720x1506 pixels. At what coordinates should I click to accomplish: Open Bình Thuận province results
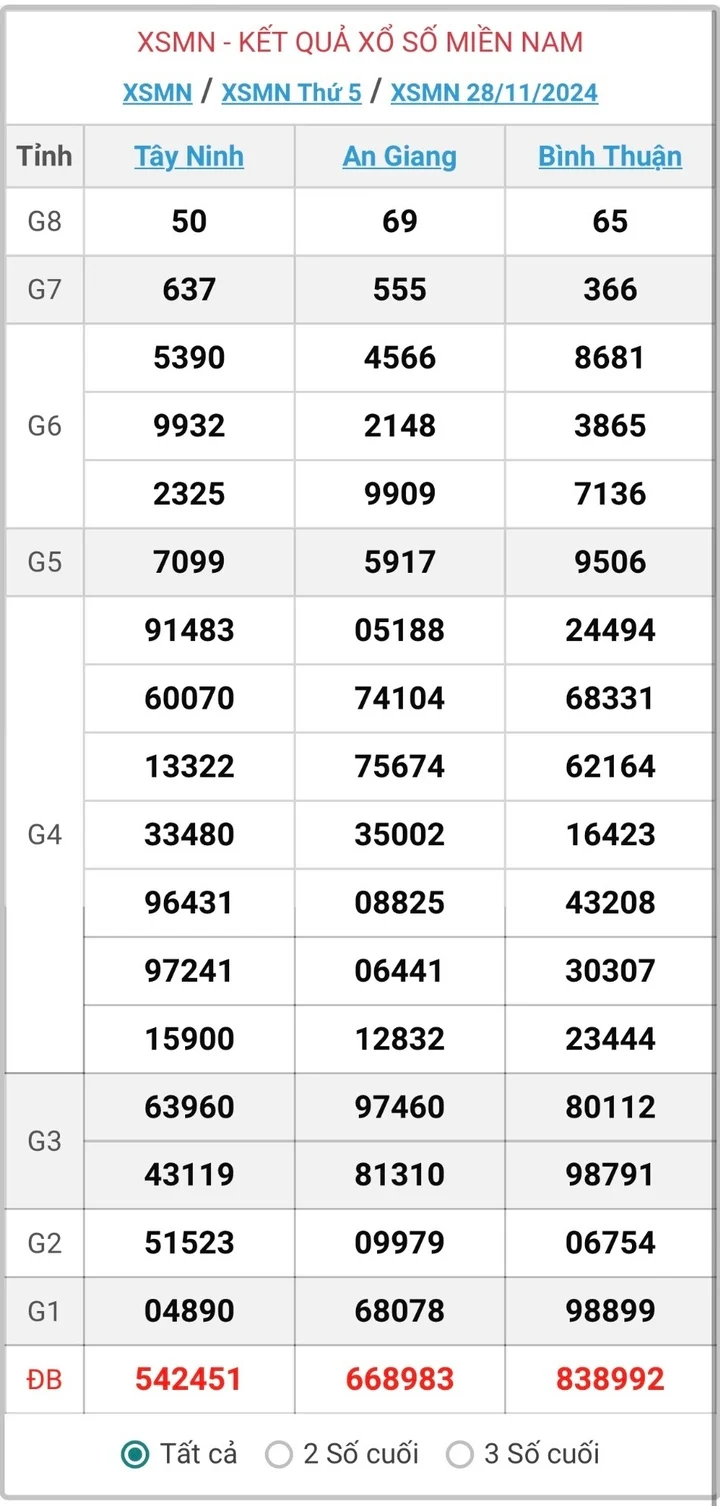[610, 156]
